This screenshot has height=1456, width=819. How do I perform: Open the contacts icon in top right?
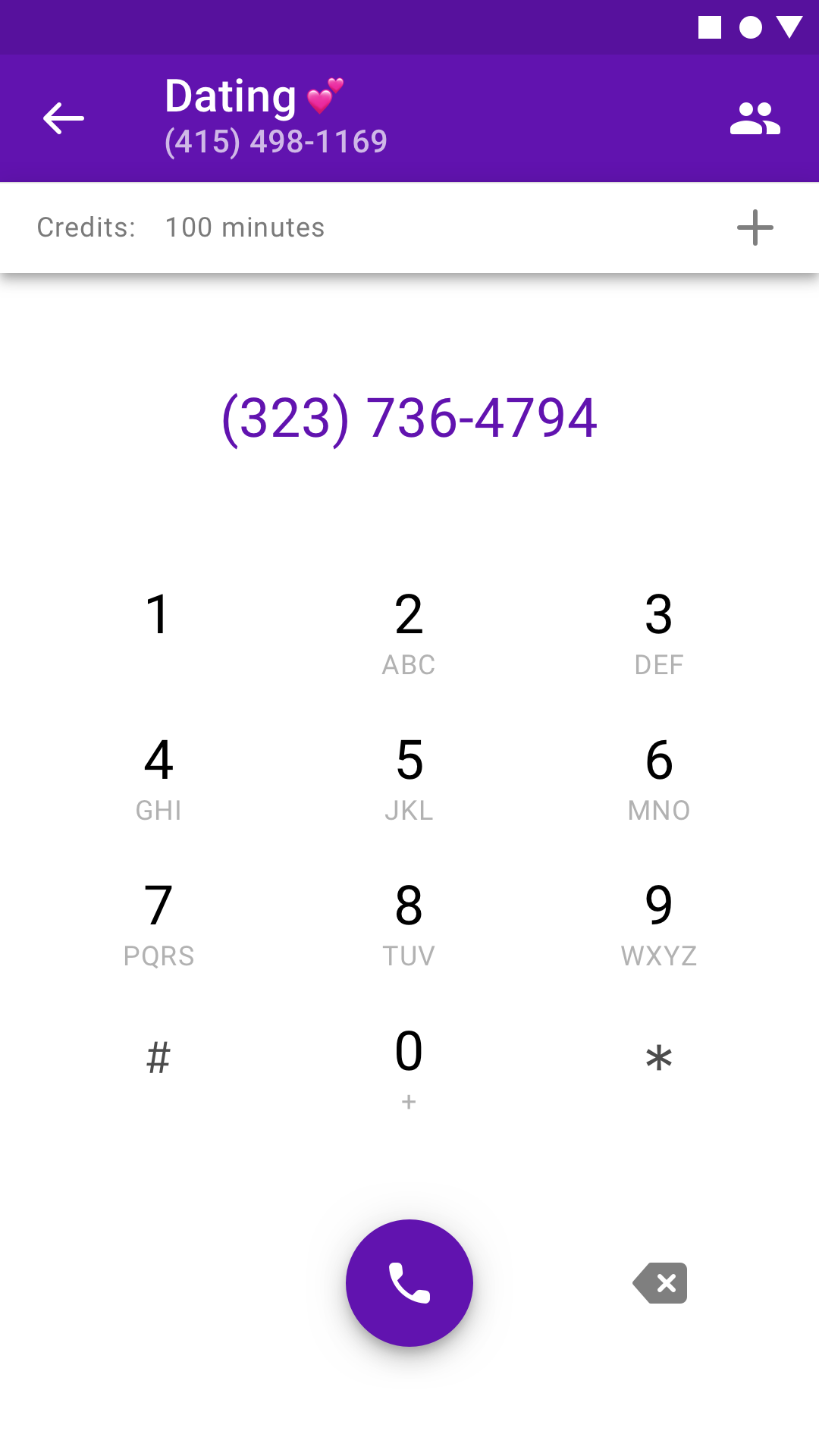[x=756, y=118]
